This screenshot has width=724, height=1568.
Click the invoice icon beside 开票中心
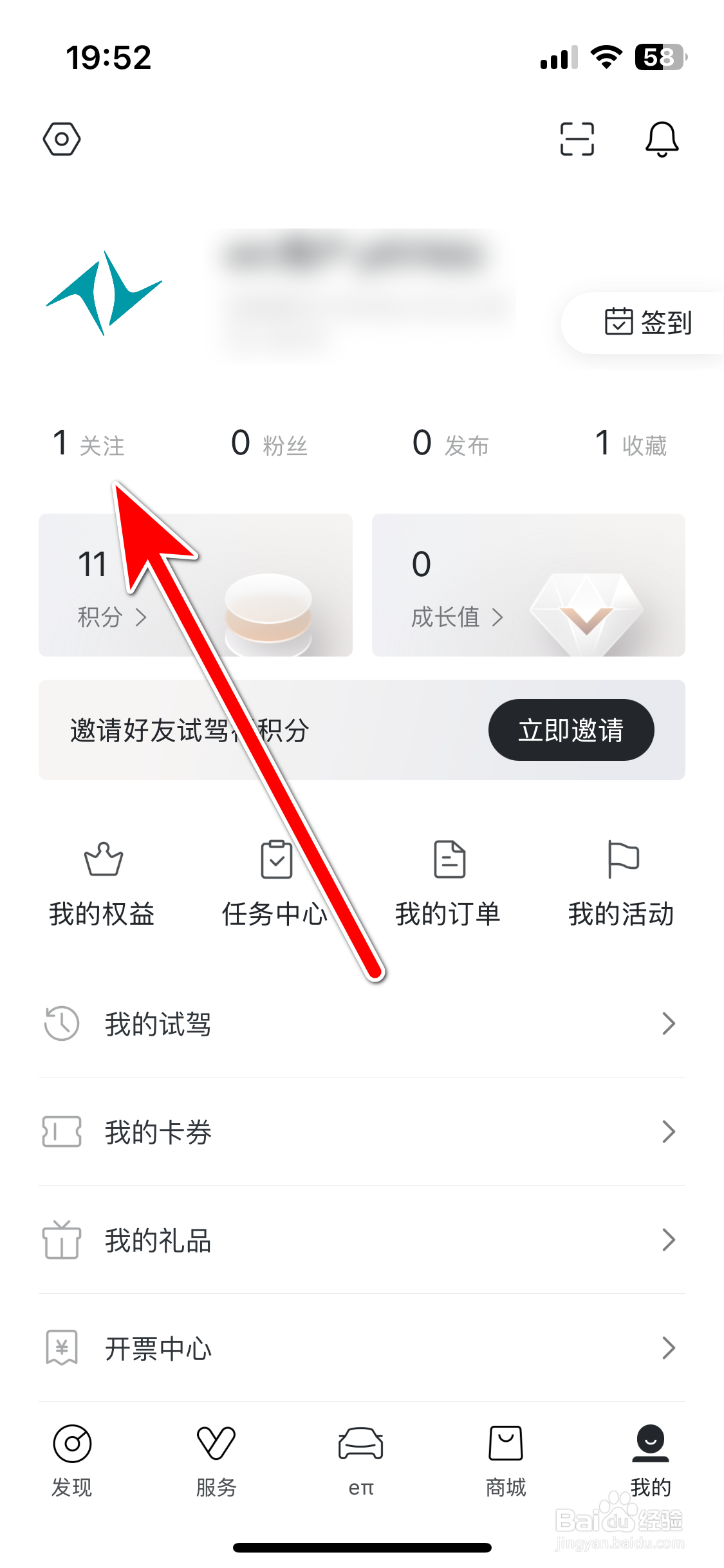60,1348
